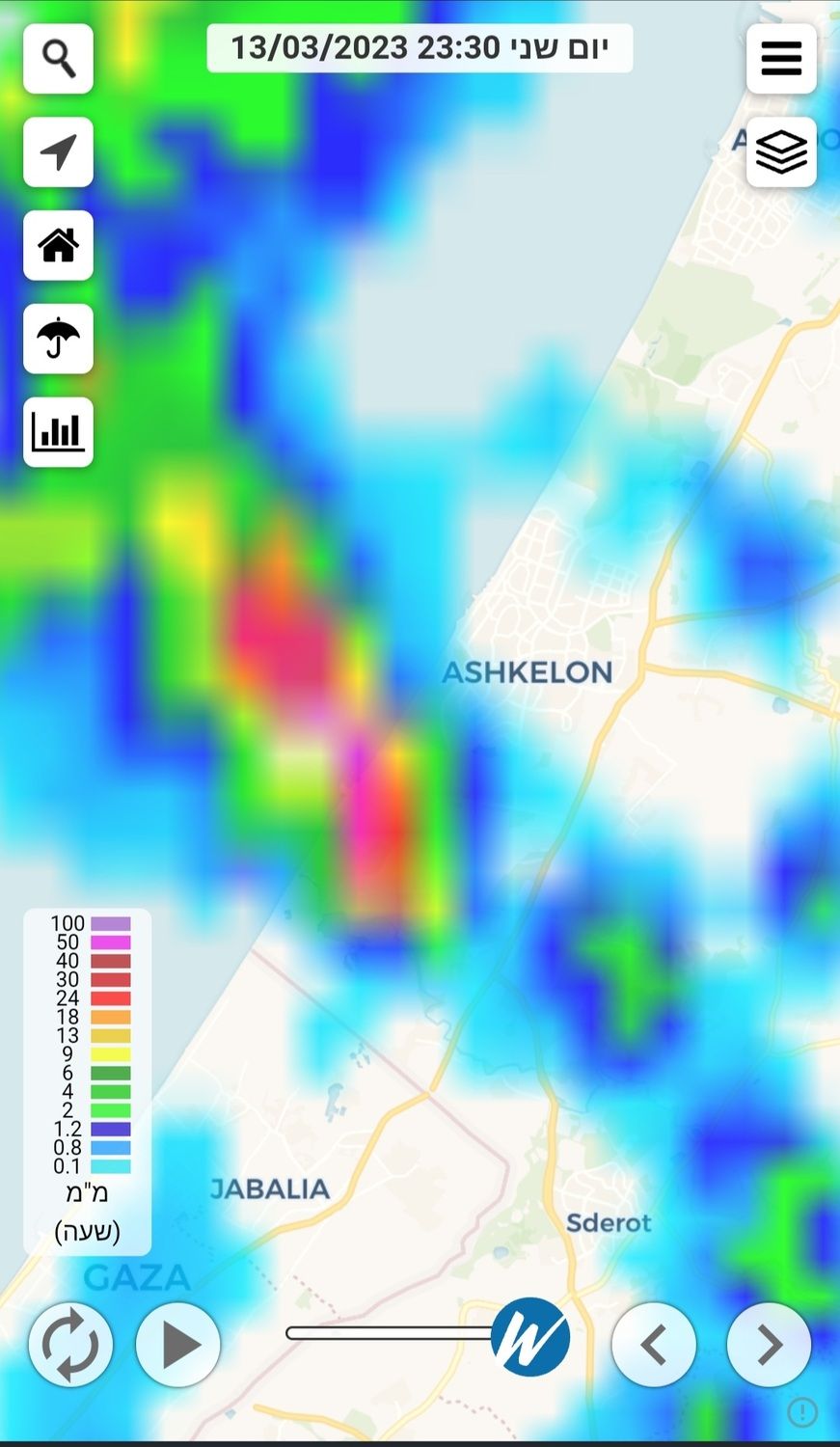
Task: Center map on my location
Action: point(58,152)
